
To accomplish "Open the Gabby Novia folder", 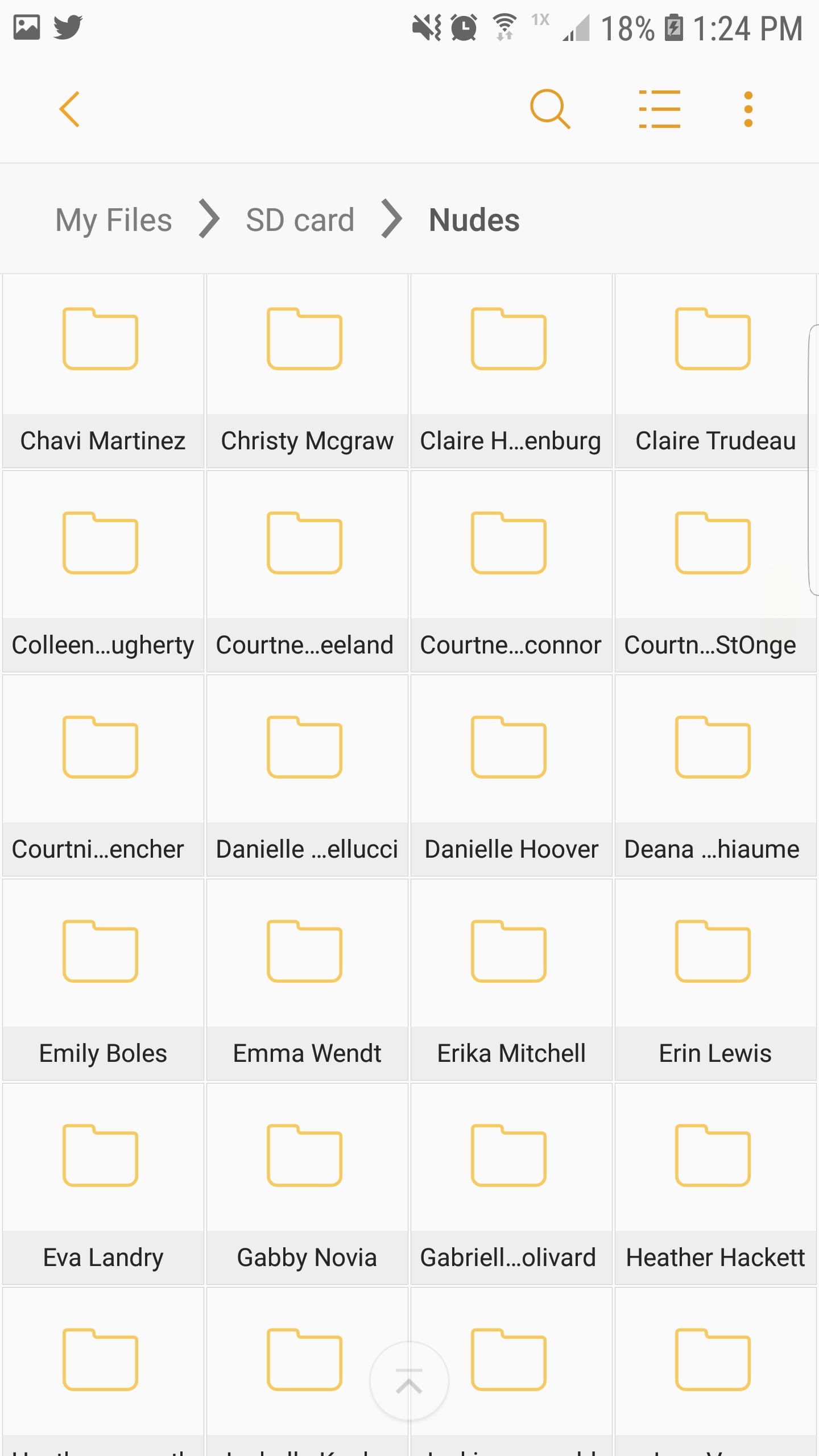I will point(307,1184).
